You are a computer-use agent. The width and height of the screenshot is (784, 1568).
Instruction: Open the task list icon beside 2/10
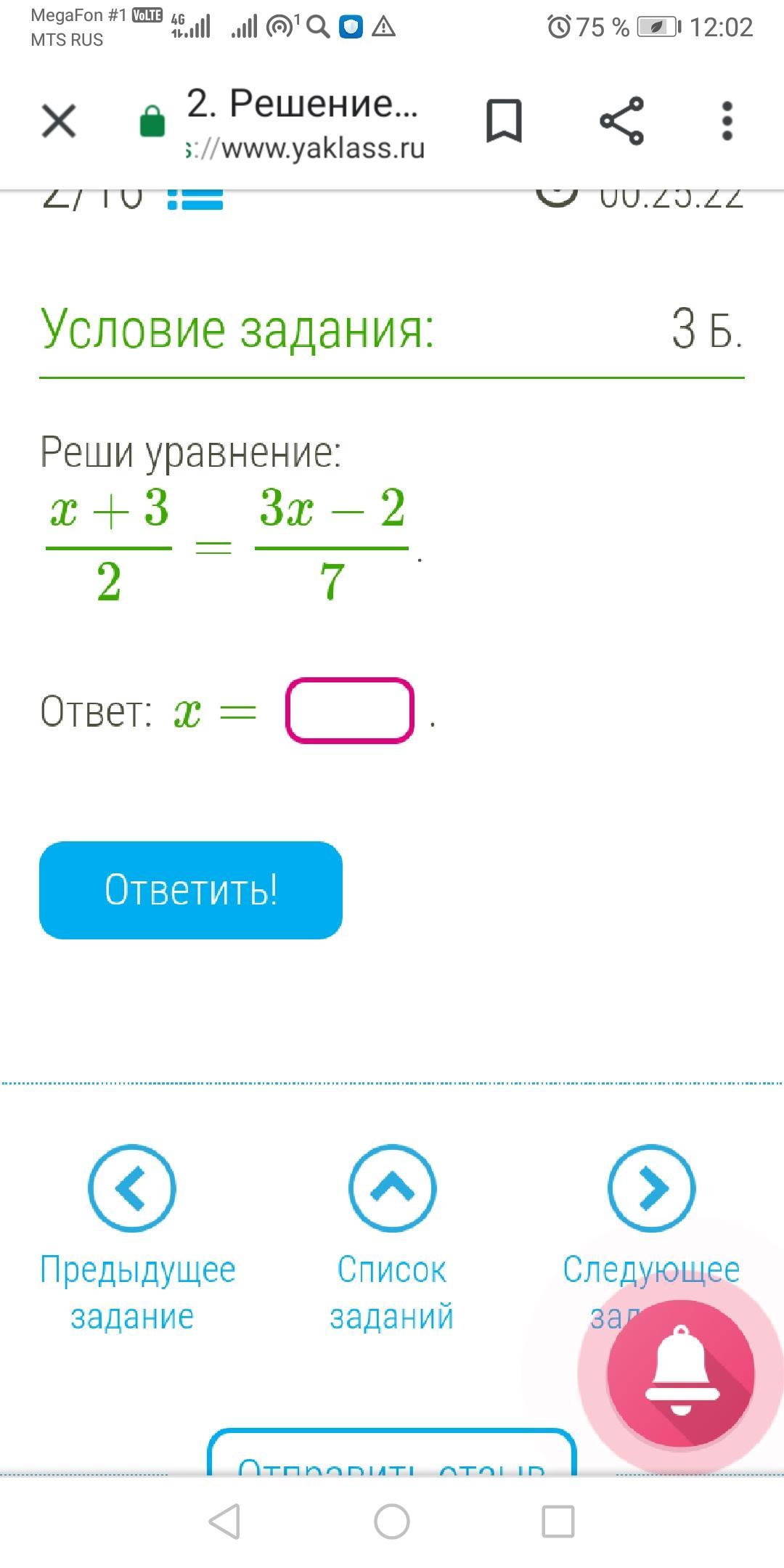[x=195, y=199]
